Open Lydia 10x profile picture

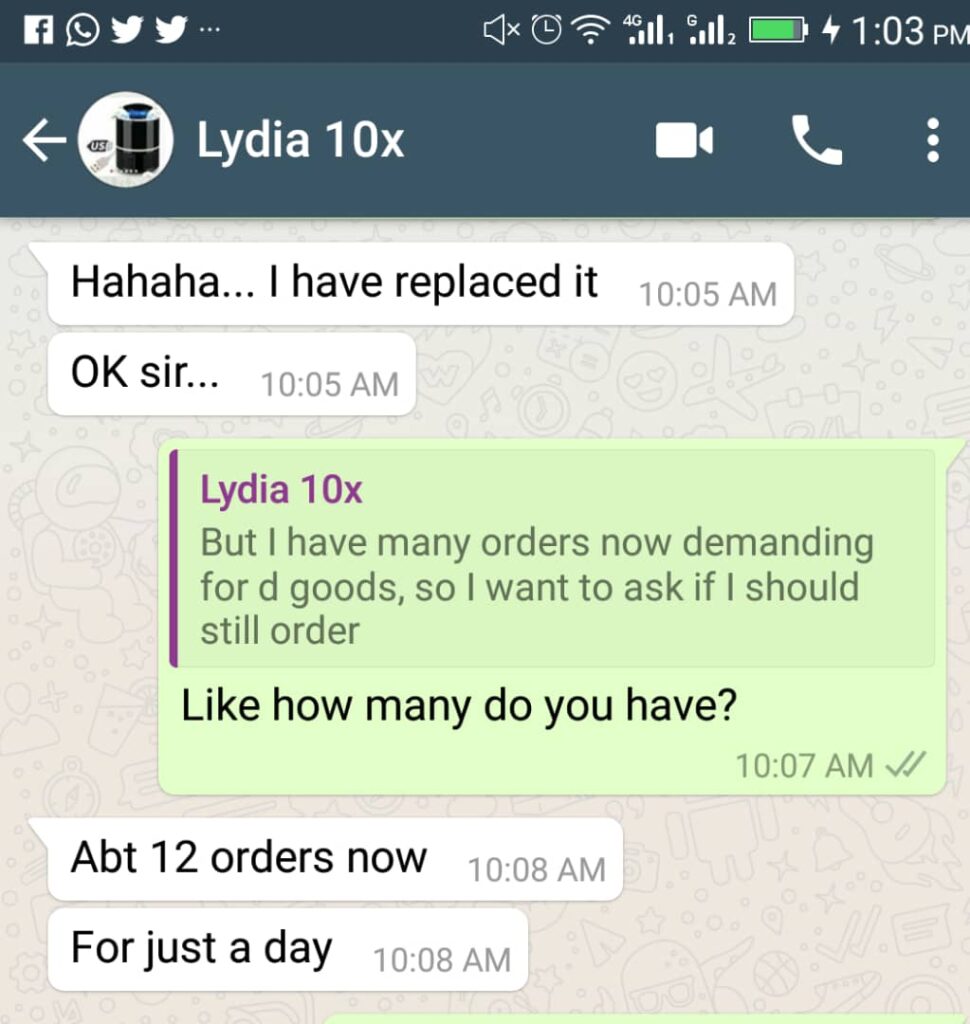tap(126, 141)
